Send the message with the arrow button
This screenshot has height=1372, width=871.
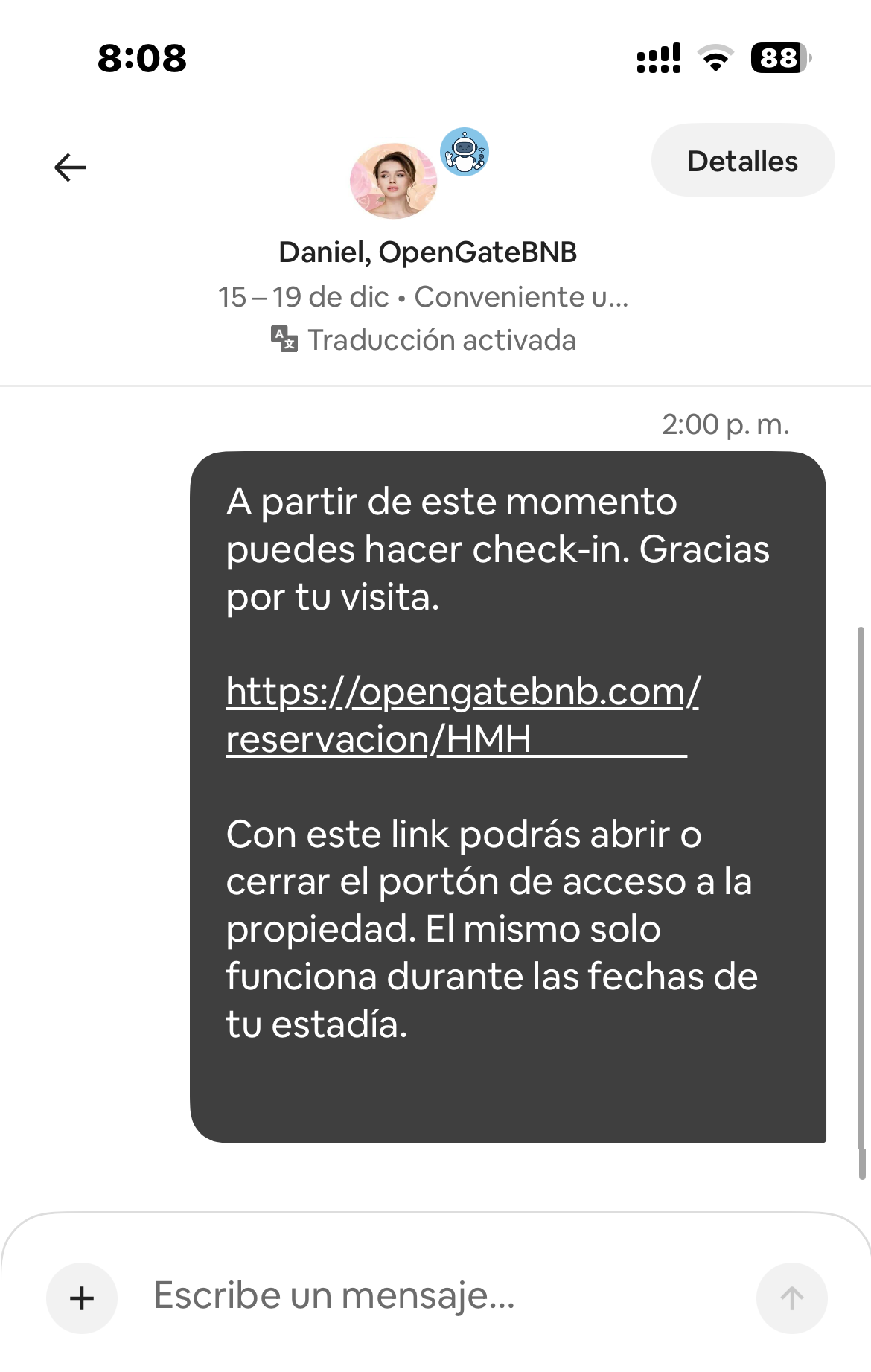pyautogui.click(x=791, y=1298)
